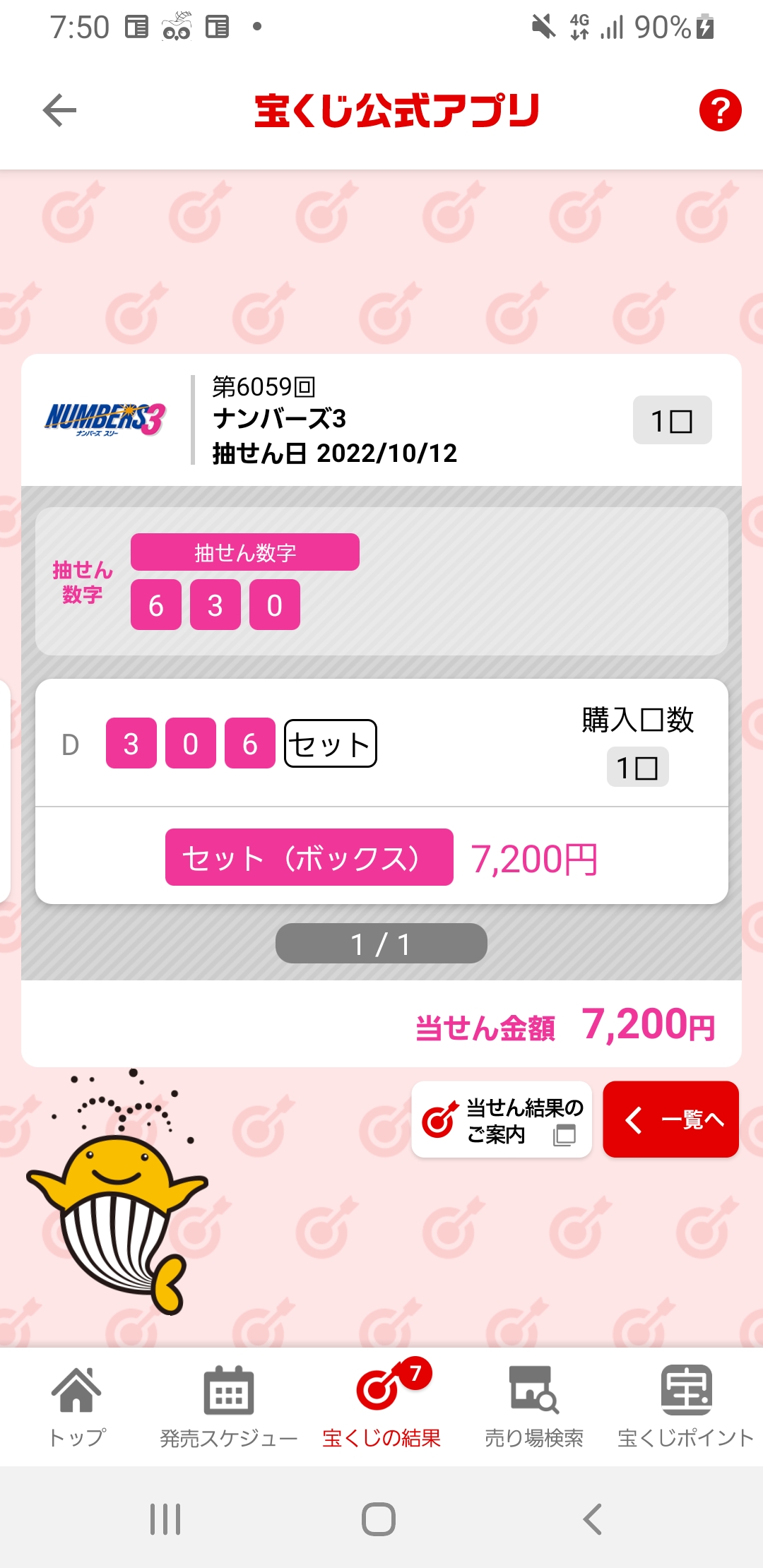Open the 宝くじポイント tab
The image size is (763, 1568).
coord(686,1407)
